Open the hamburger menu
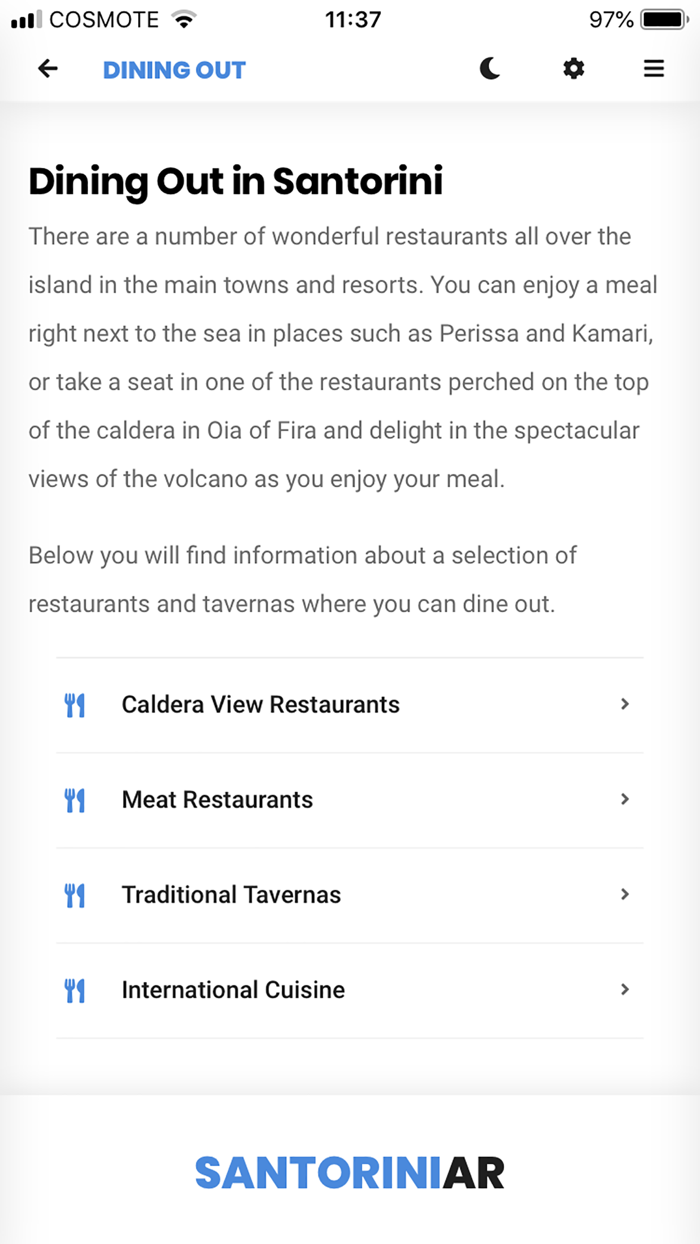The image size is (700, 1244). [653, 69]
